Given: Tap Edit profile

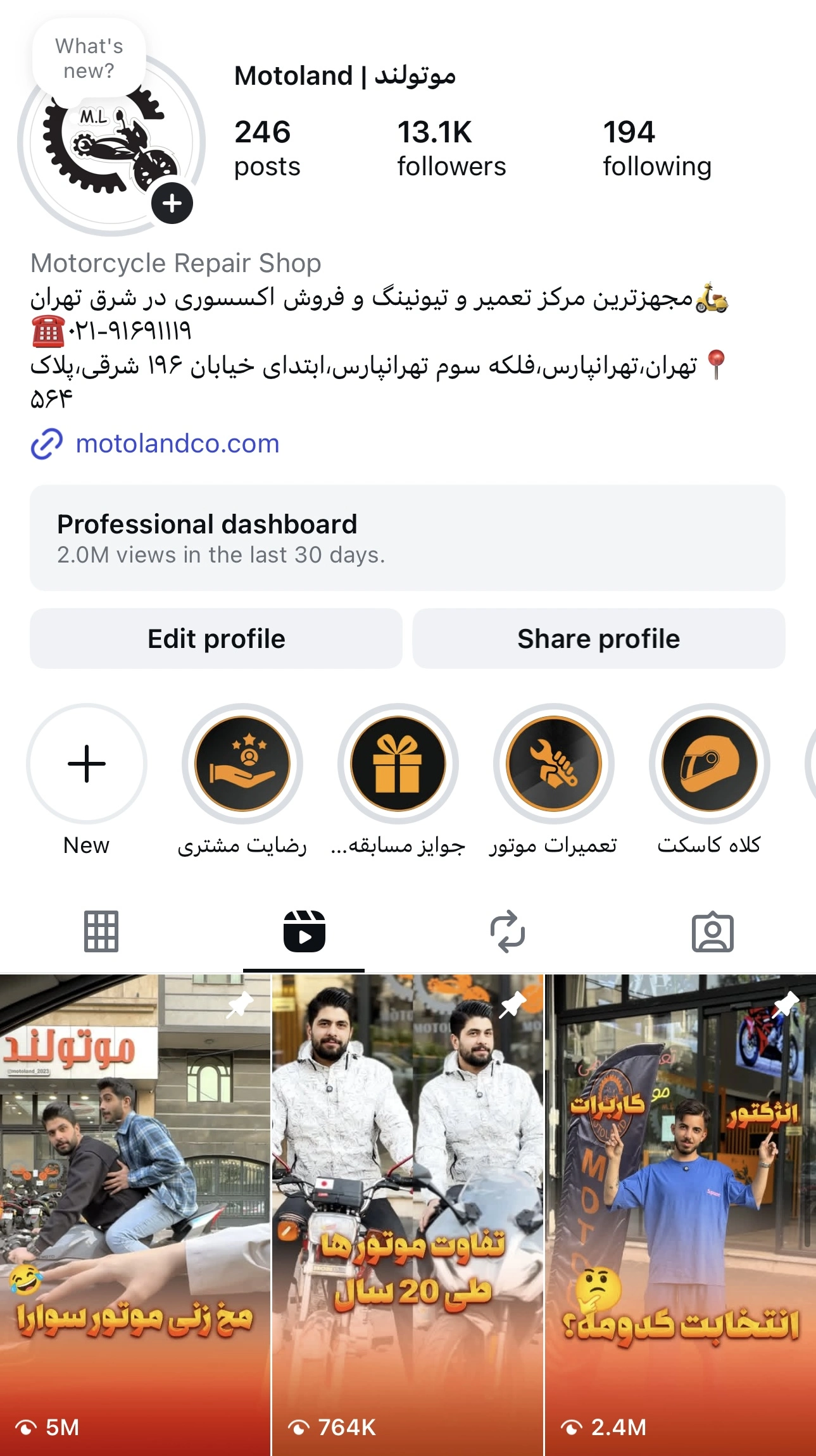Looking at the screenshot, I should [x=217, y=638].
